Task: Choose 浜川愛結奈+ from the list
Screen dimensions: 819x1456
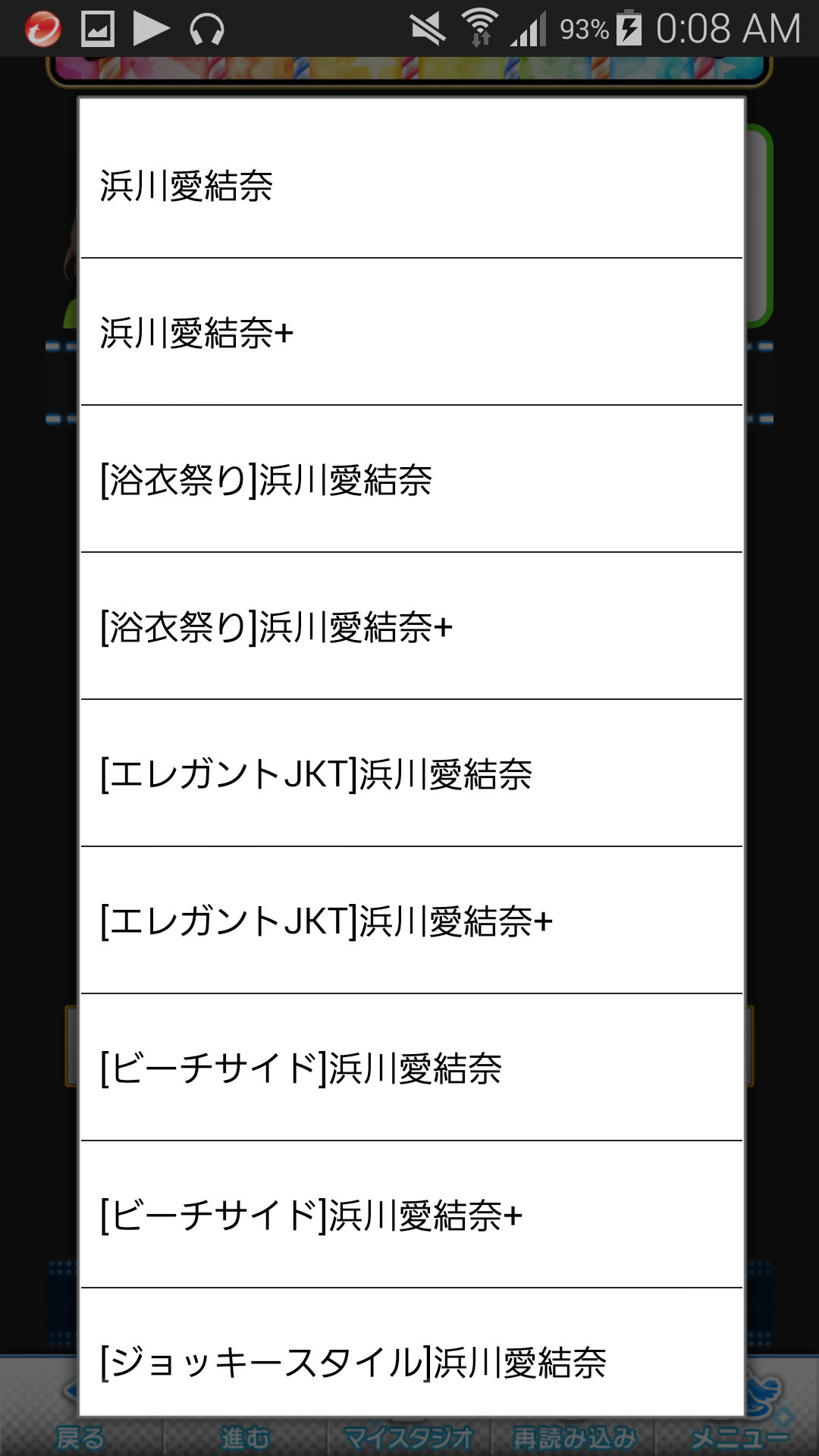Action: point(411,333)
